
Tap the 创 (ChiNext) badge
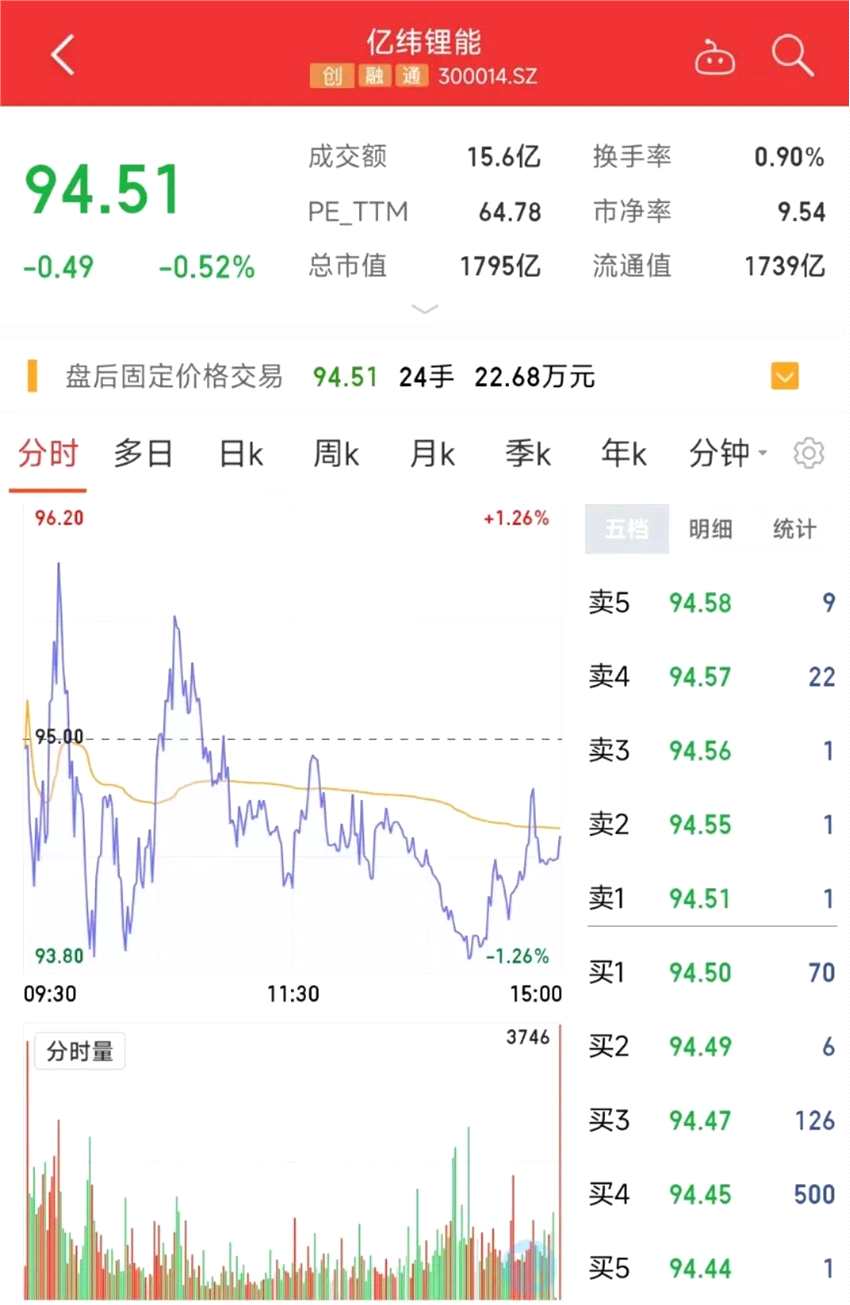(334, 76)
